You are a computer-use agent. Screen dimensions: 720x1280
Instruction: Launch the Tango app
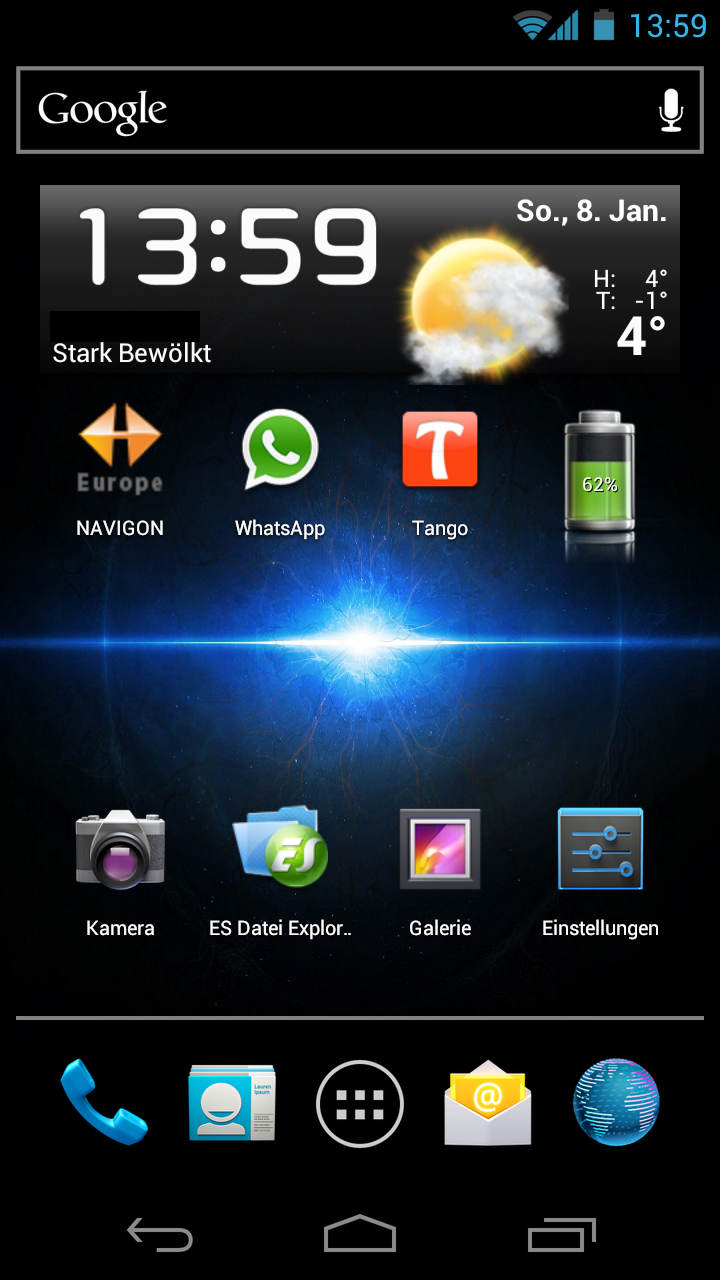440,470
